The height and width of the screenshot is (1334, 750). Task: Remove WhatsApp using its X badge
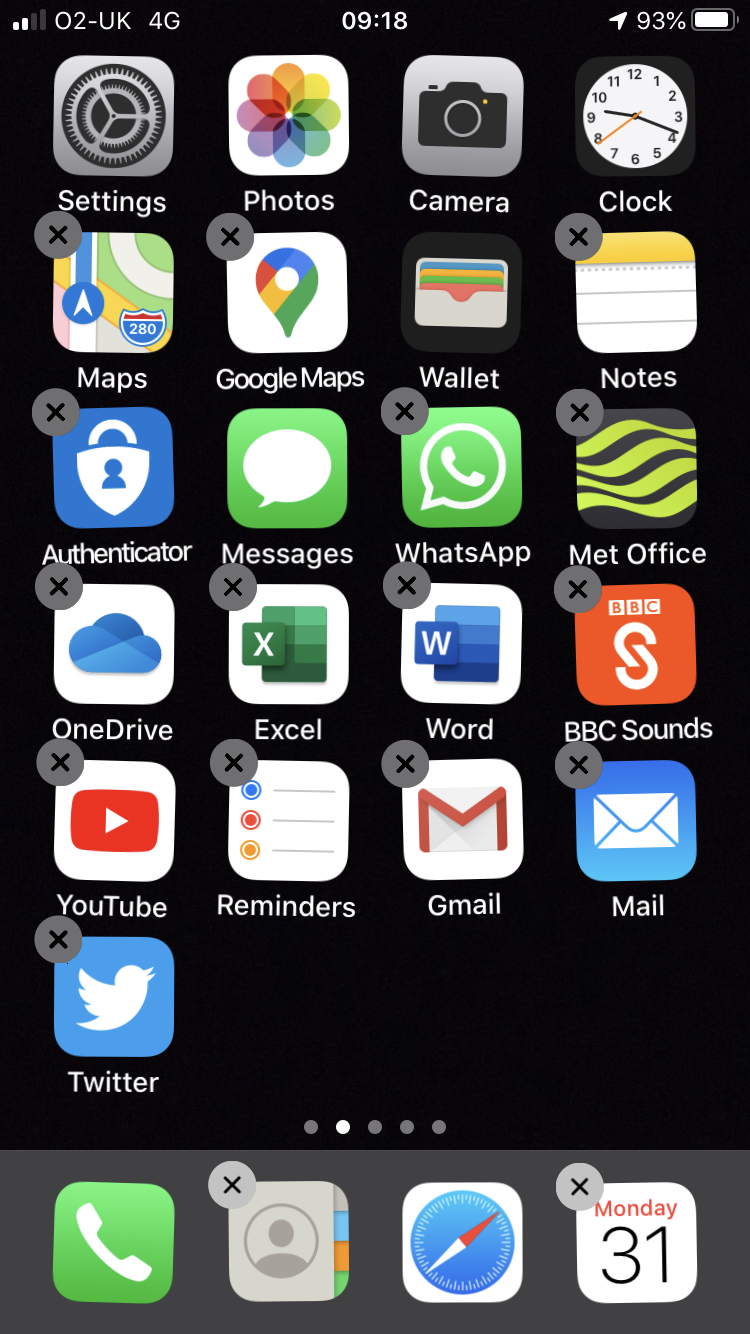click(405, 411)
